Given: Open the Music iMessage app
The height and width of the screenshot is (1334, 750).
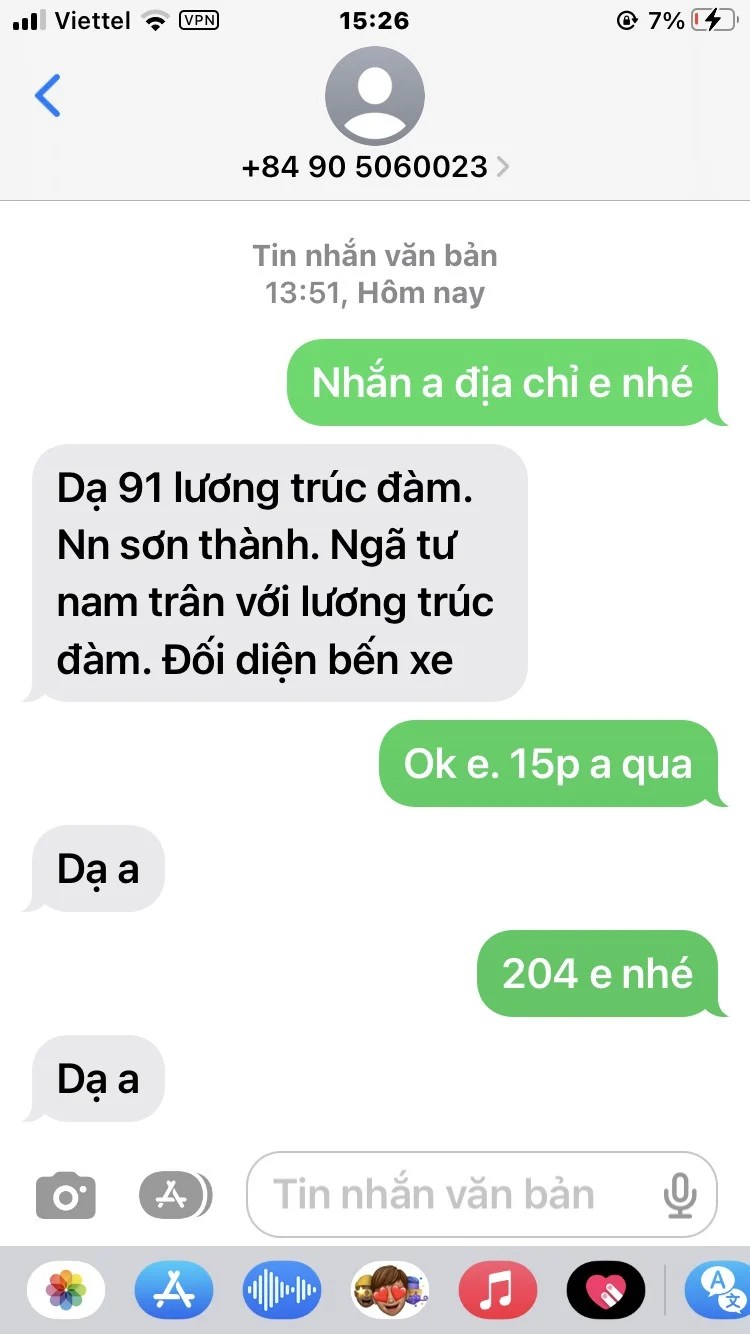Looking at the screenshot, I should (x=497, y=1290).
